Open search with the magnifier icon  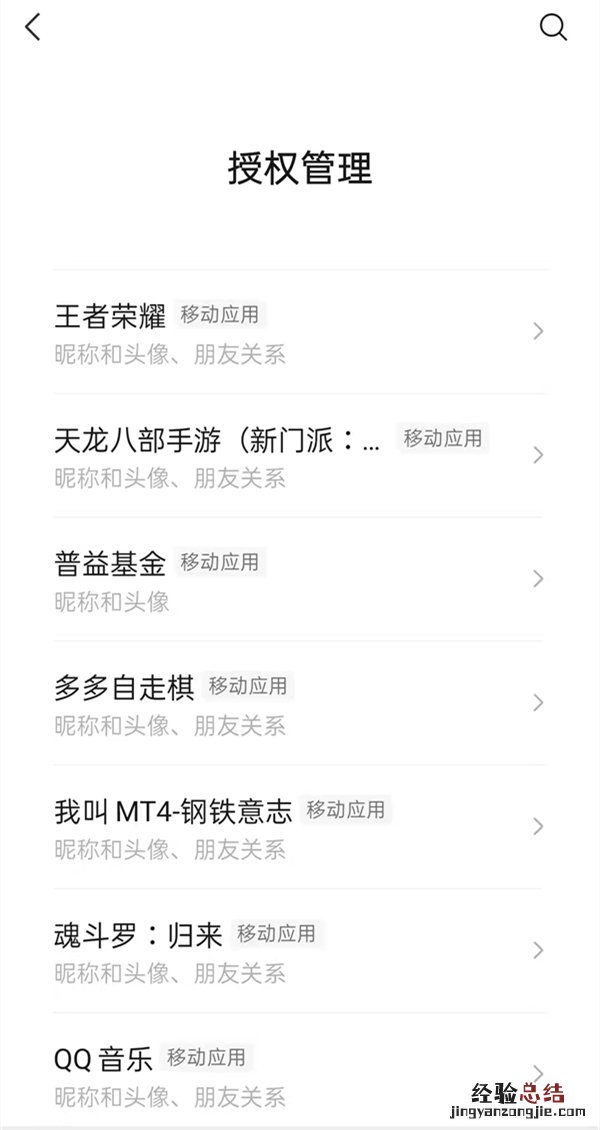click(553, 27)
